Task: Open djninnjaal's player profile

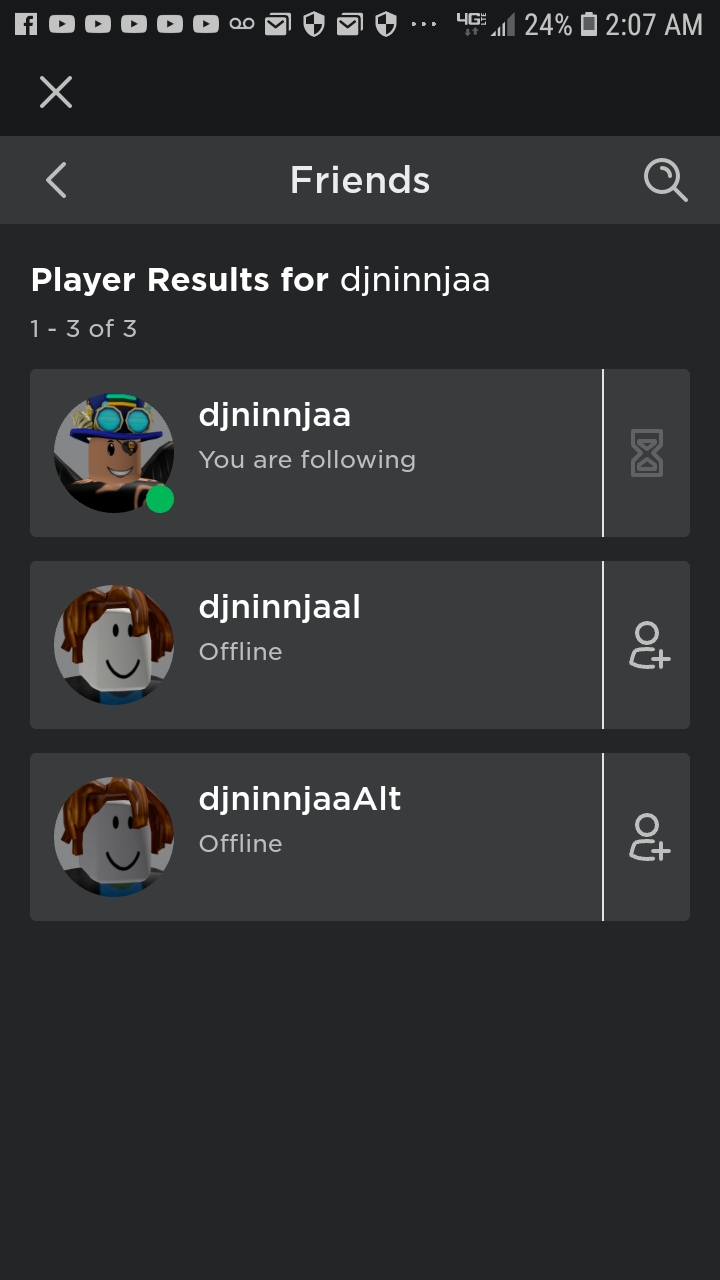Action: coord(315,645)
